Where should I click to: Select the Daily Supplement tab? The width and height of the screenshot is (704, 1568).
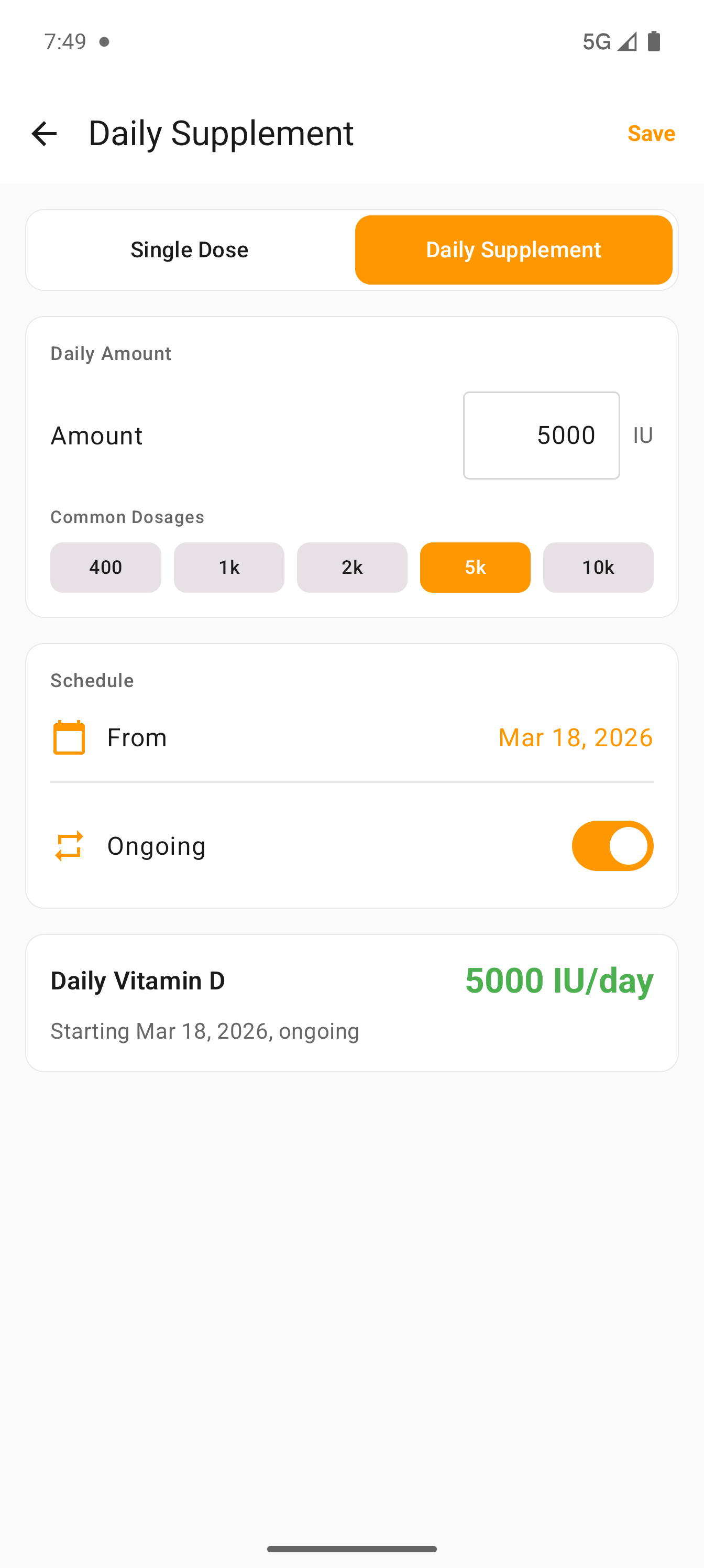pos(513,249)
